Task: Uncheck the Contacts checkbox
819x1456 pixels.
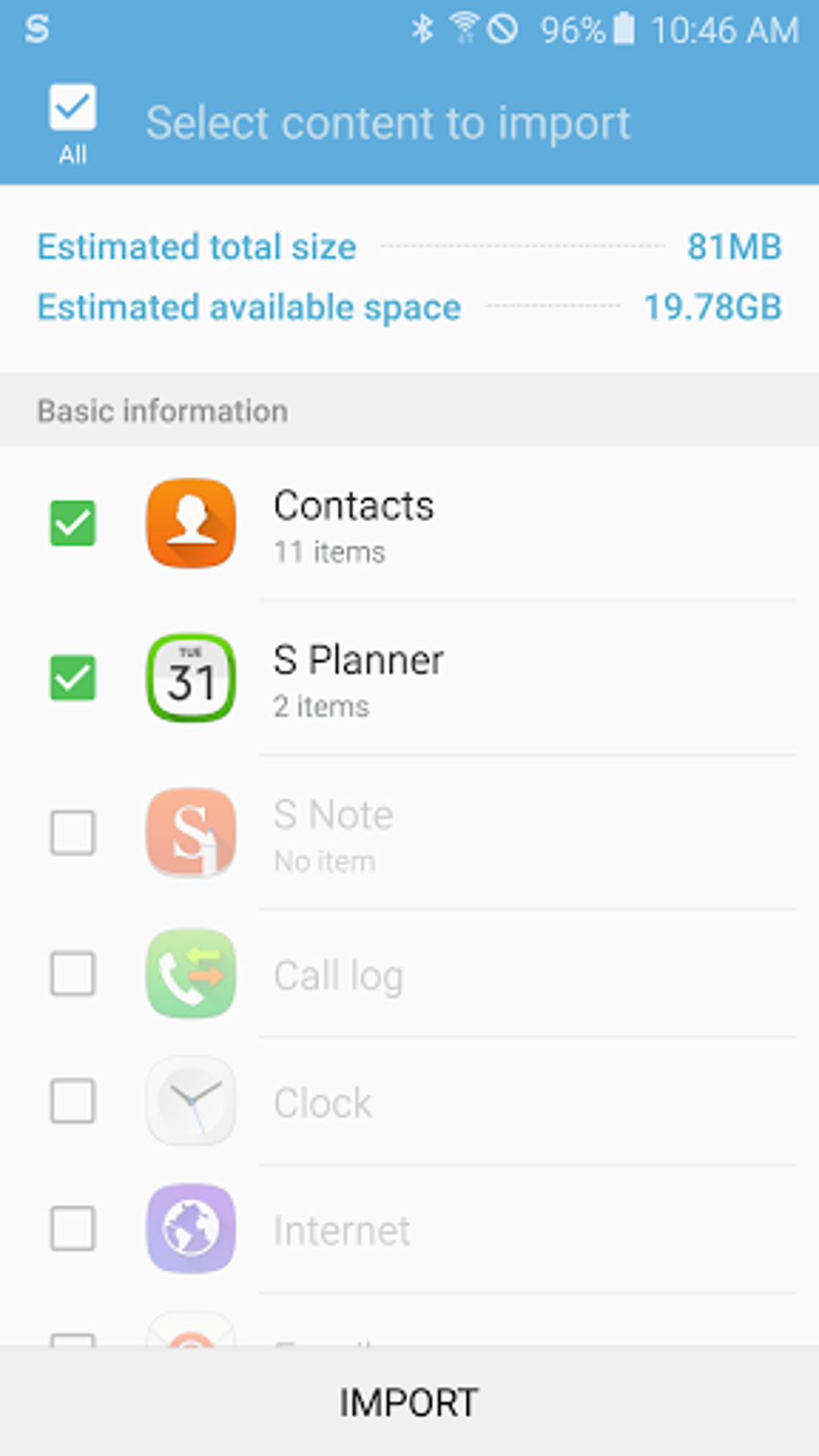Action: click(73, 524)
